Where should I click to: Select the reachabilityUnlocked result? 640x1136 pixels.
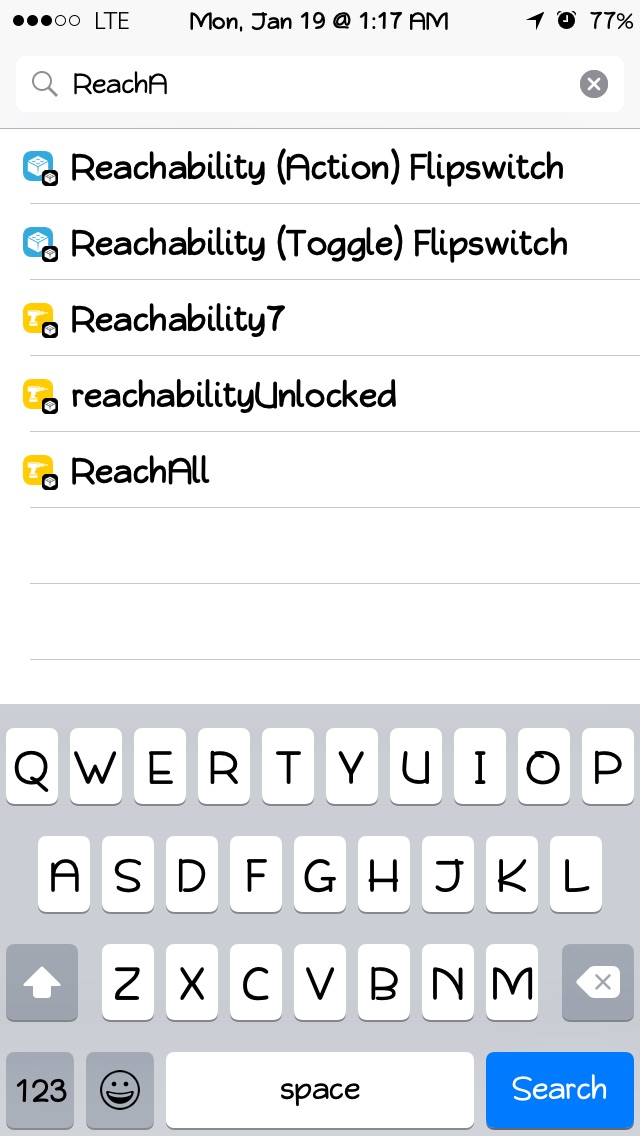pos(320,395)
